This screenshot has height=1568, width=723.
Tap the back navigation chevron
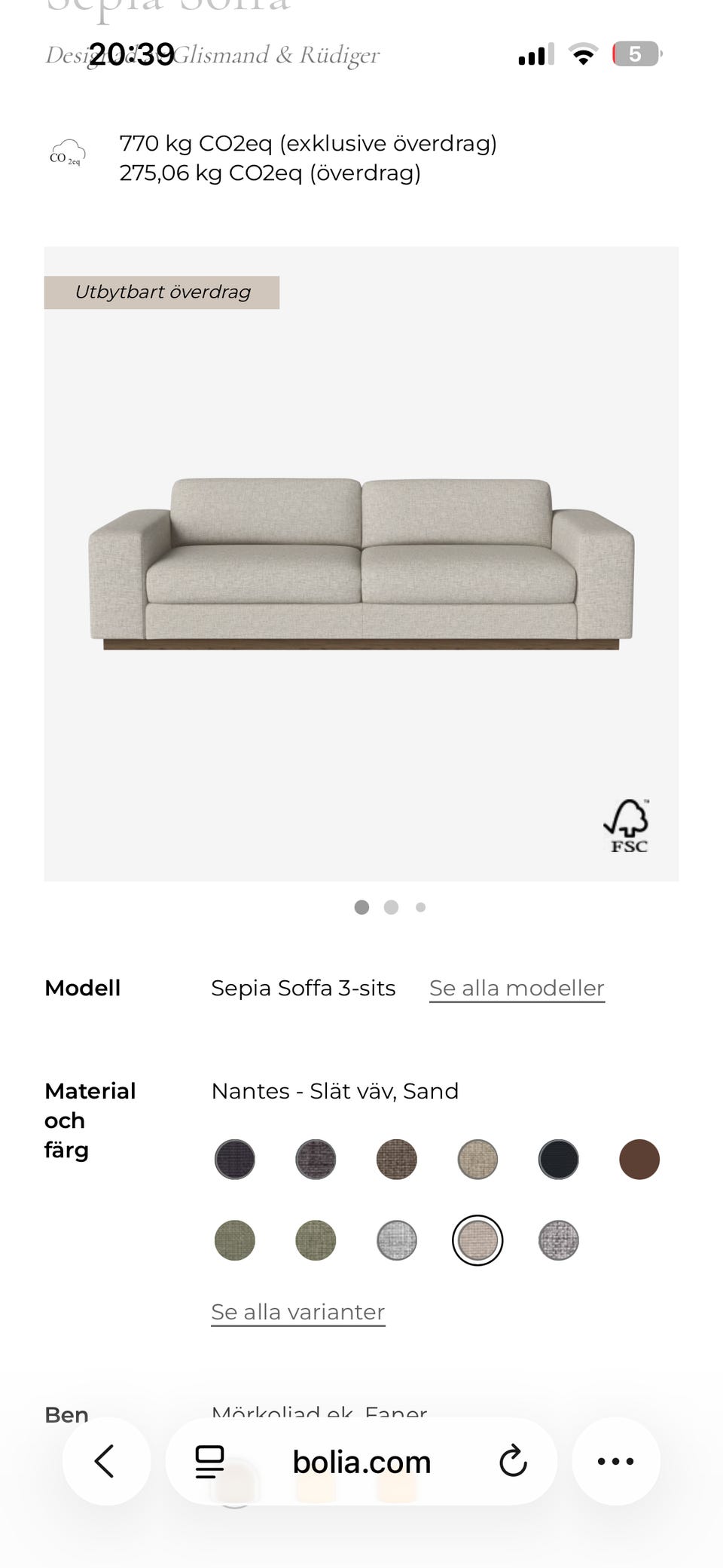point(106,1460)
